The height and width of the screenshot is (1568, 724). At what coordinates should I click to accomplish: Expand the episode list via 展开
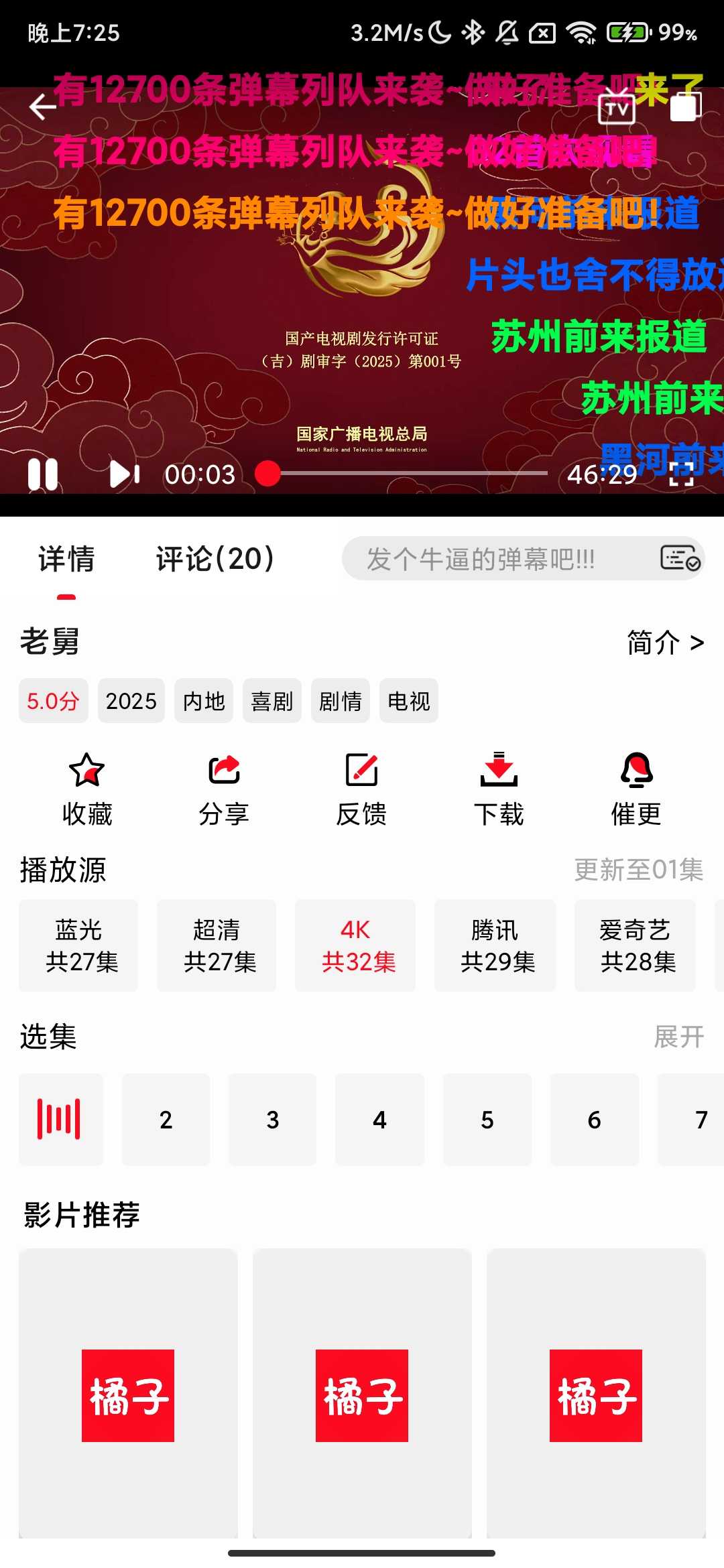click(679, 1037)
